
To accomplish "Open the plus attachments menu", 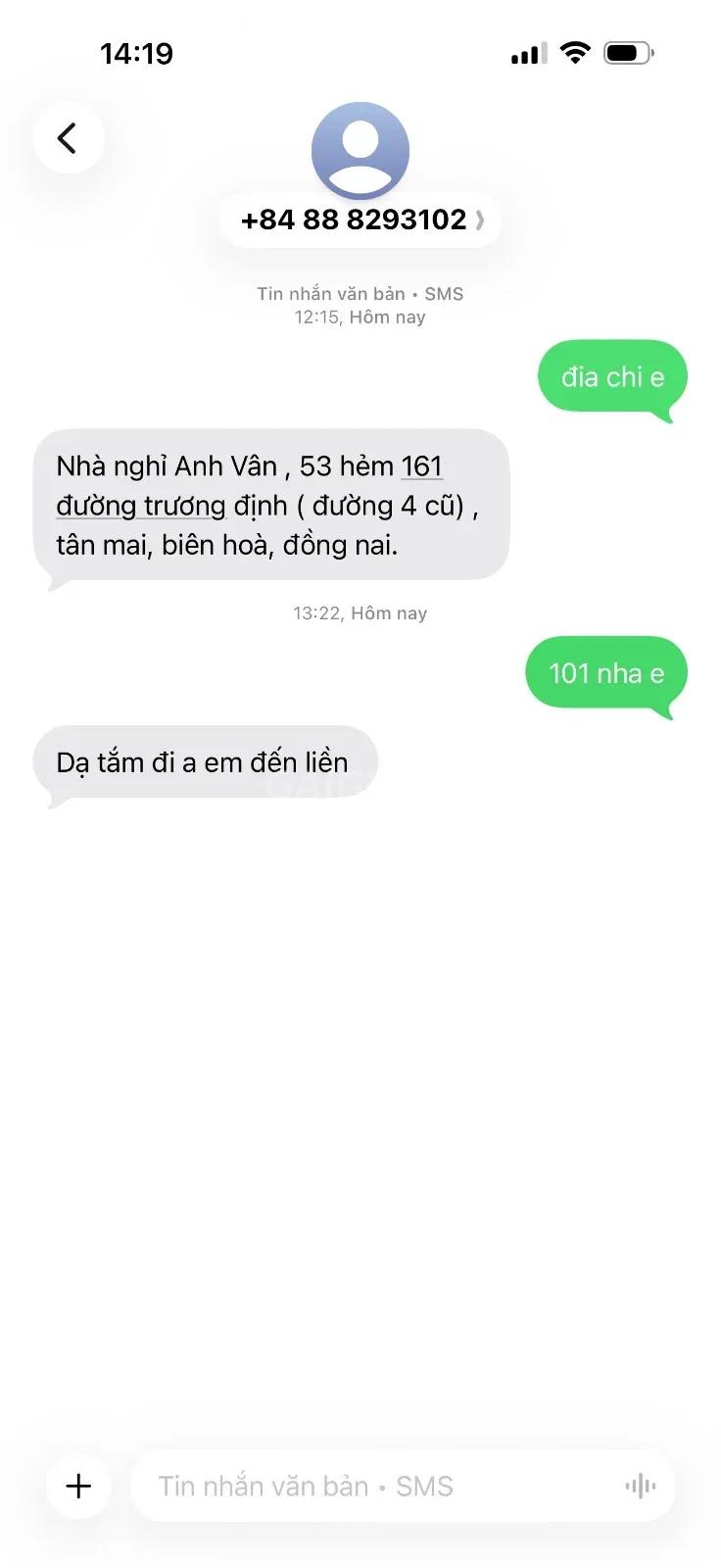I will click(78, 1486).
